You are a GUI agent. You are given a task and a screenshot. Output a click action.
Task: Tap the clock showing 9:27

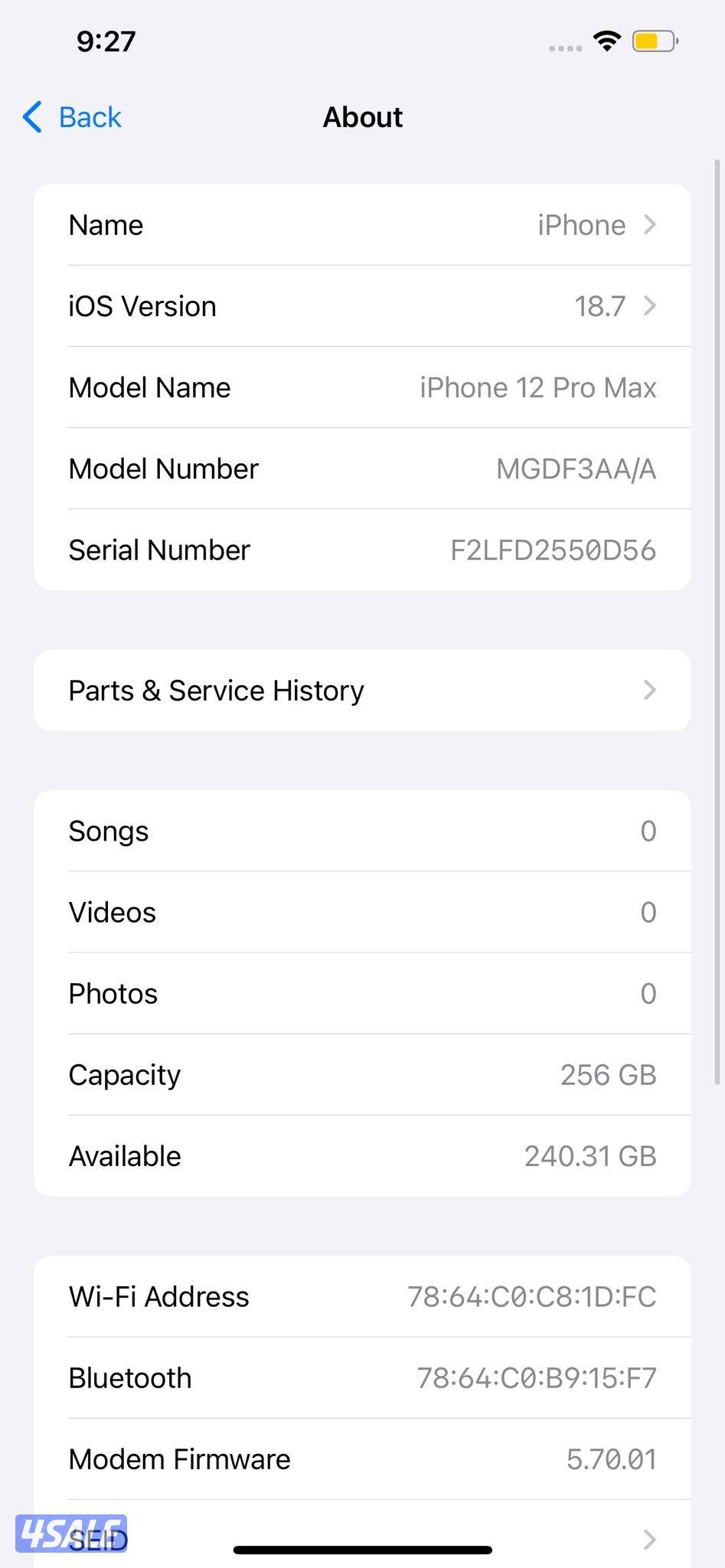point(106,41)
